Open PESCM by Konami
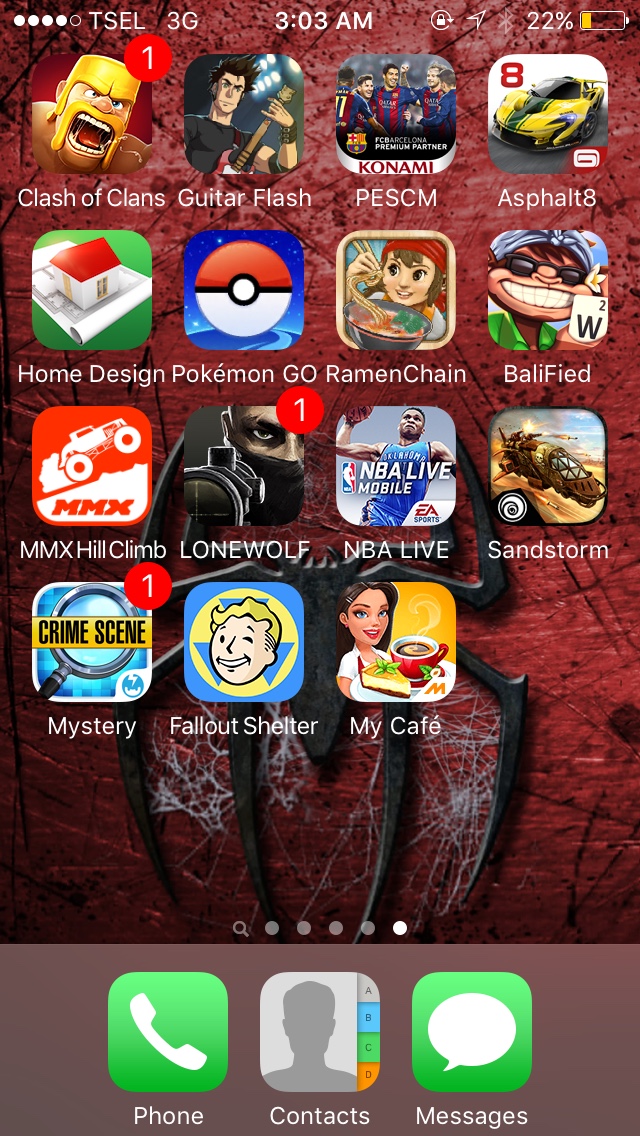640x1136 pixels. tap(396, 114)
